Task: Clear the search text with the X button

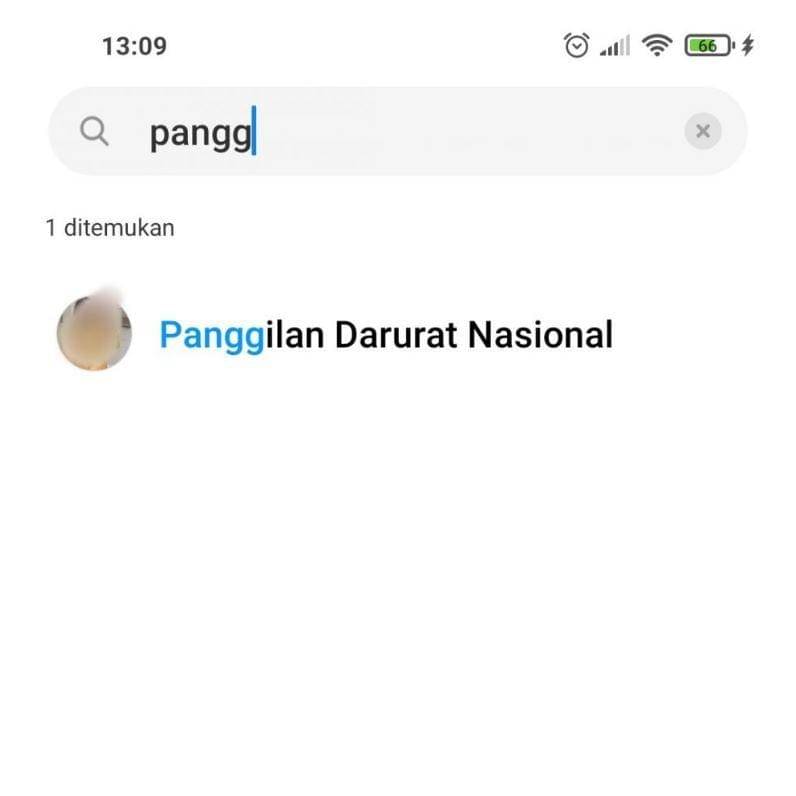Action: point(703,131)
